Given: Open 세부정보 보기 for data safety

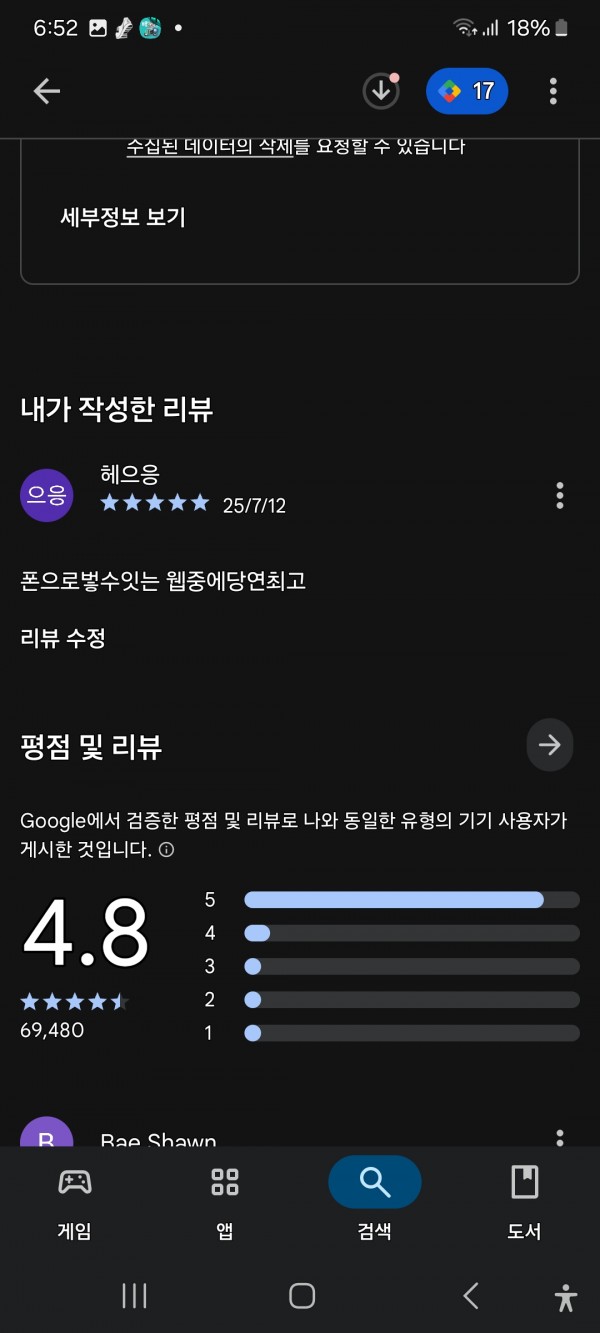Looking at the screenshot, I should (x=123, y=217).
